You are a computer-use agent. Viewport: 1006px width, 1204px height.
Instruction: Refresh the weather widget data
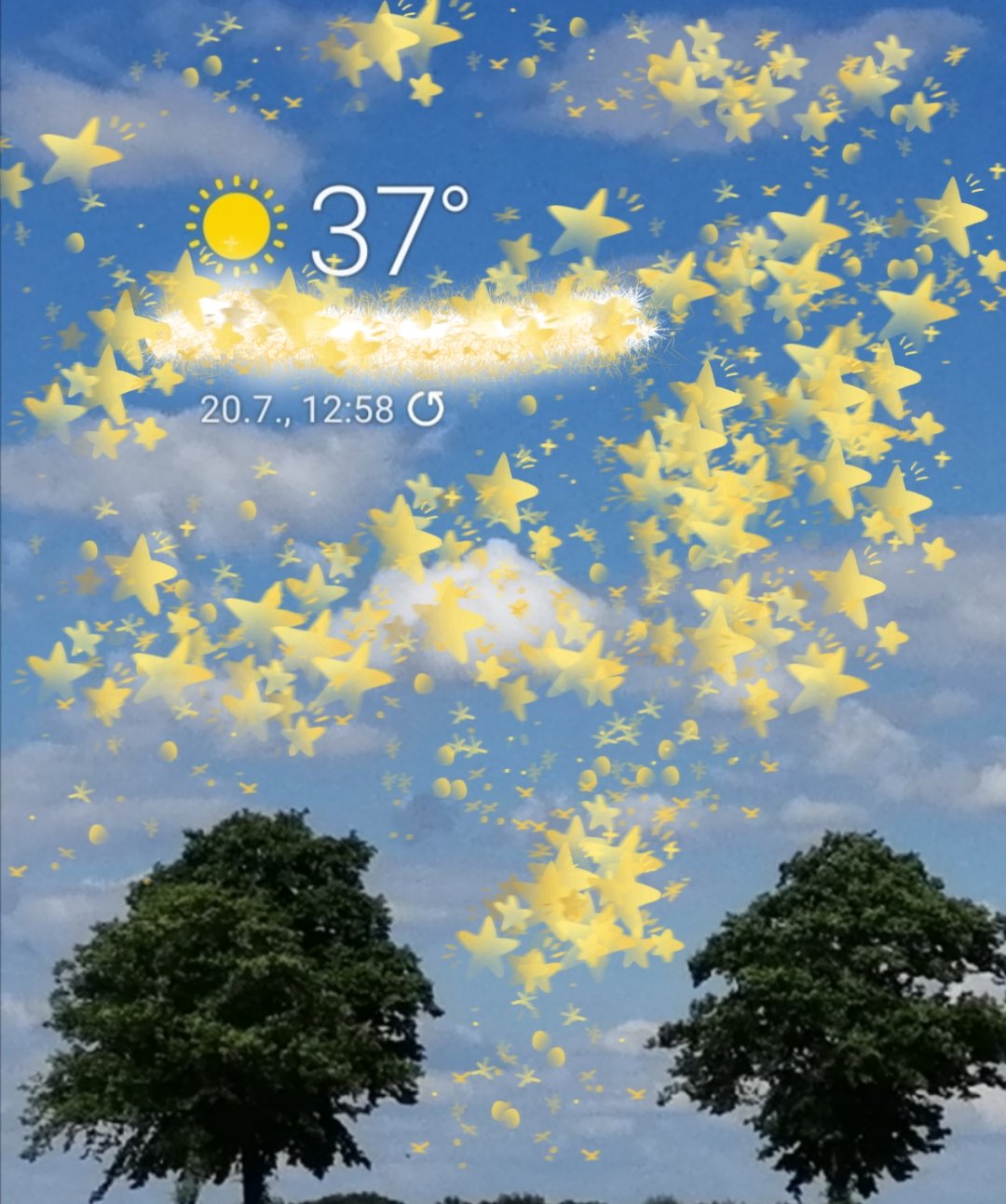tap(427, 409)
